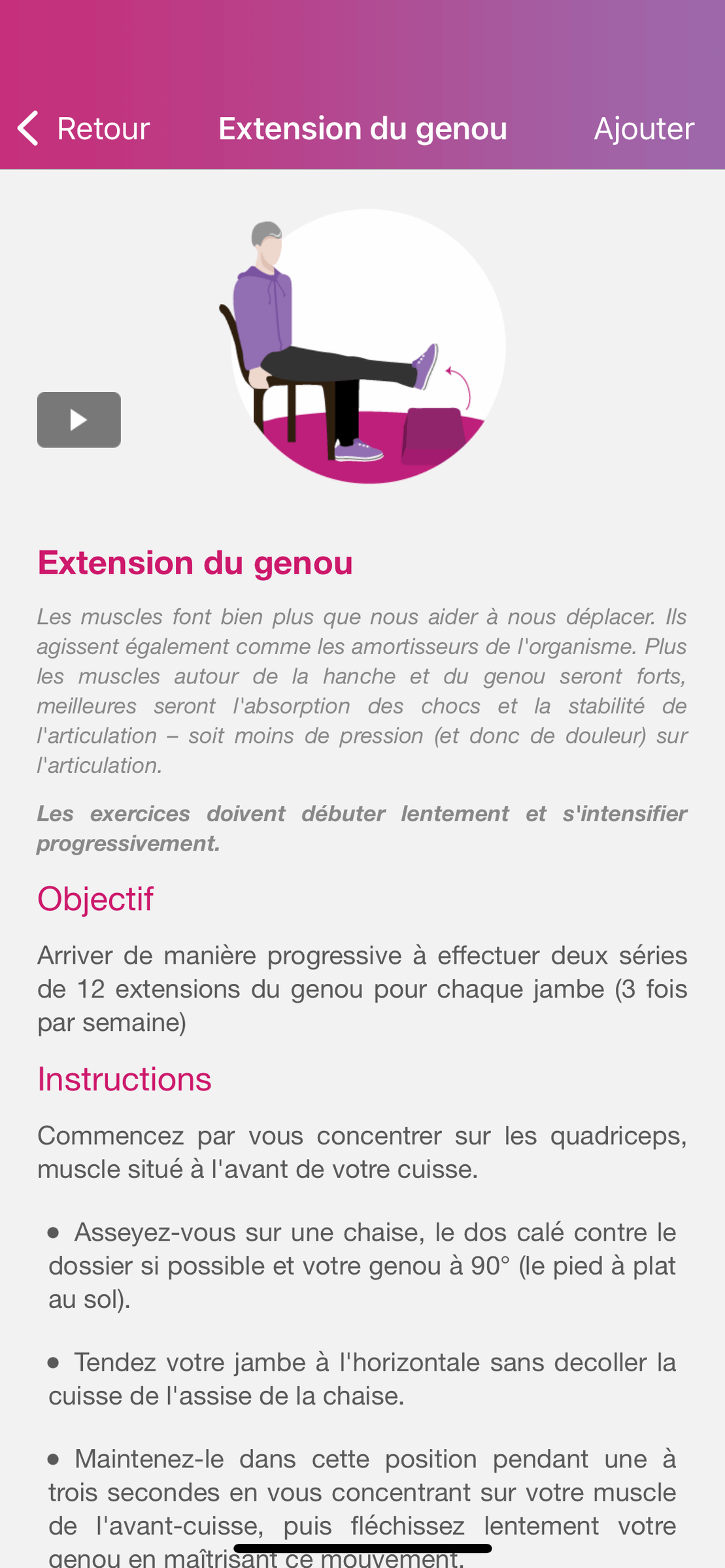Go back with the Retour button
Screen dimensions: 725x1568
click(x=84, y=128)
